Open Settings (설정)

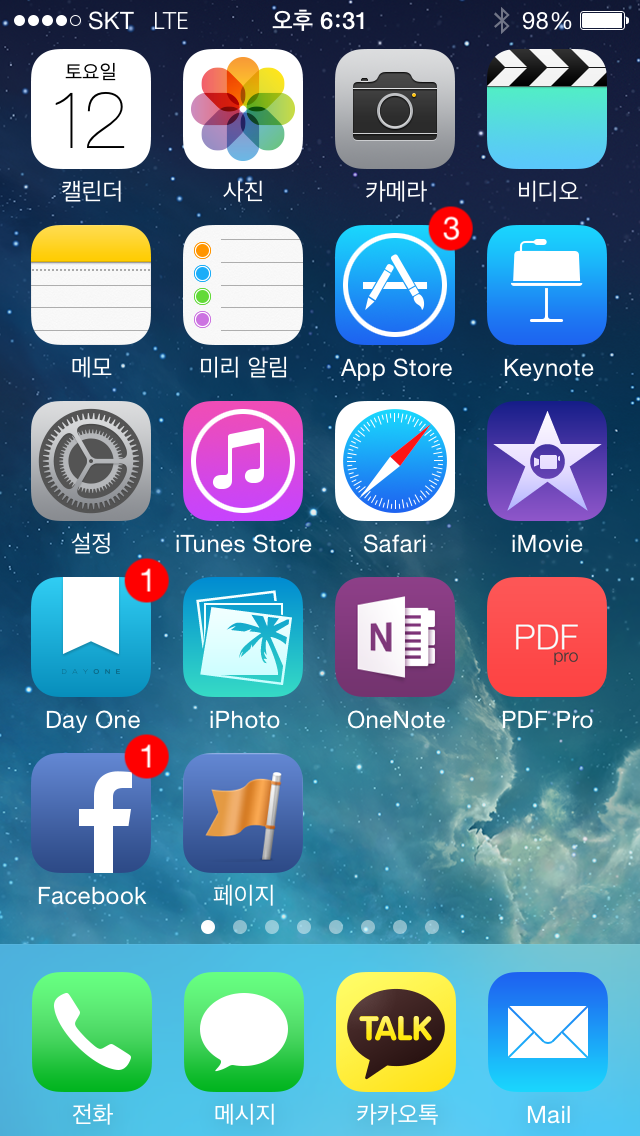coord(91,461)
